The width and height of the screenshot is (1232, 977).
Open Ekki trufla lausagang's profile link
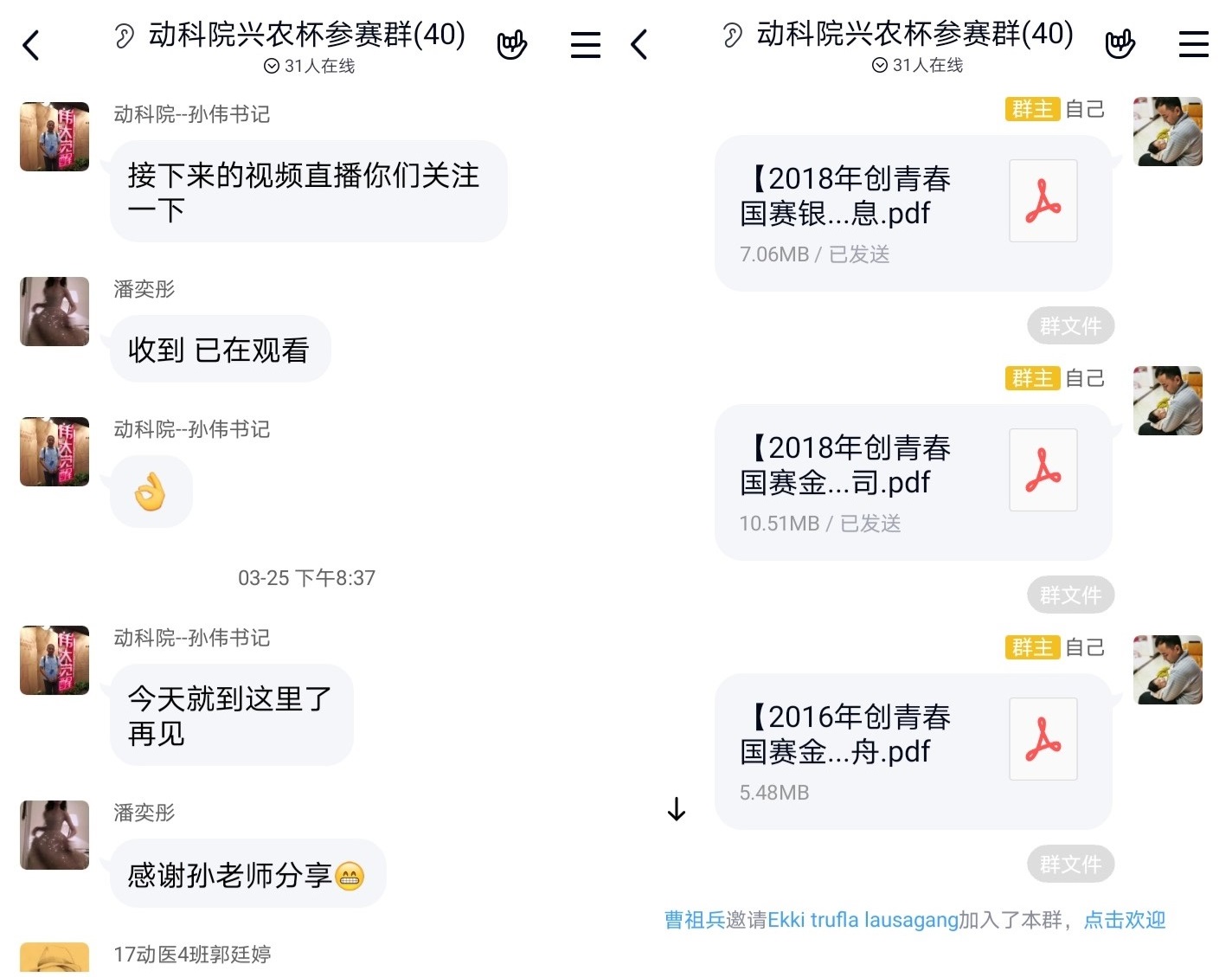click(862, 920)
